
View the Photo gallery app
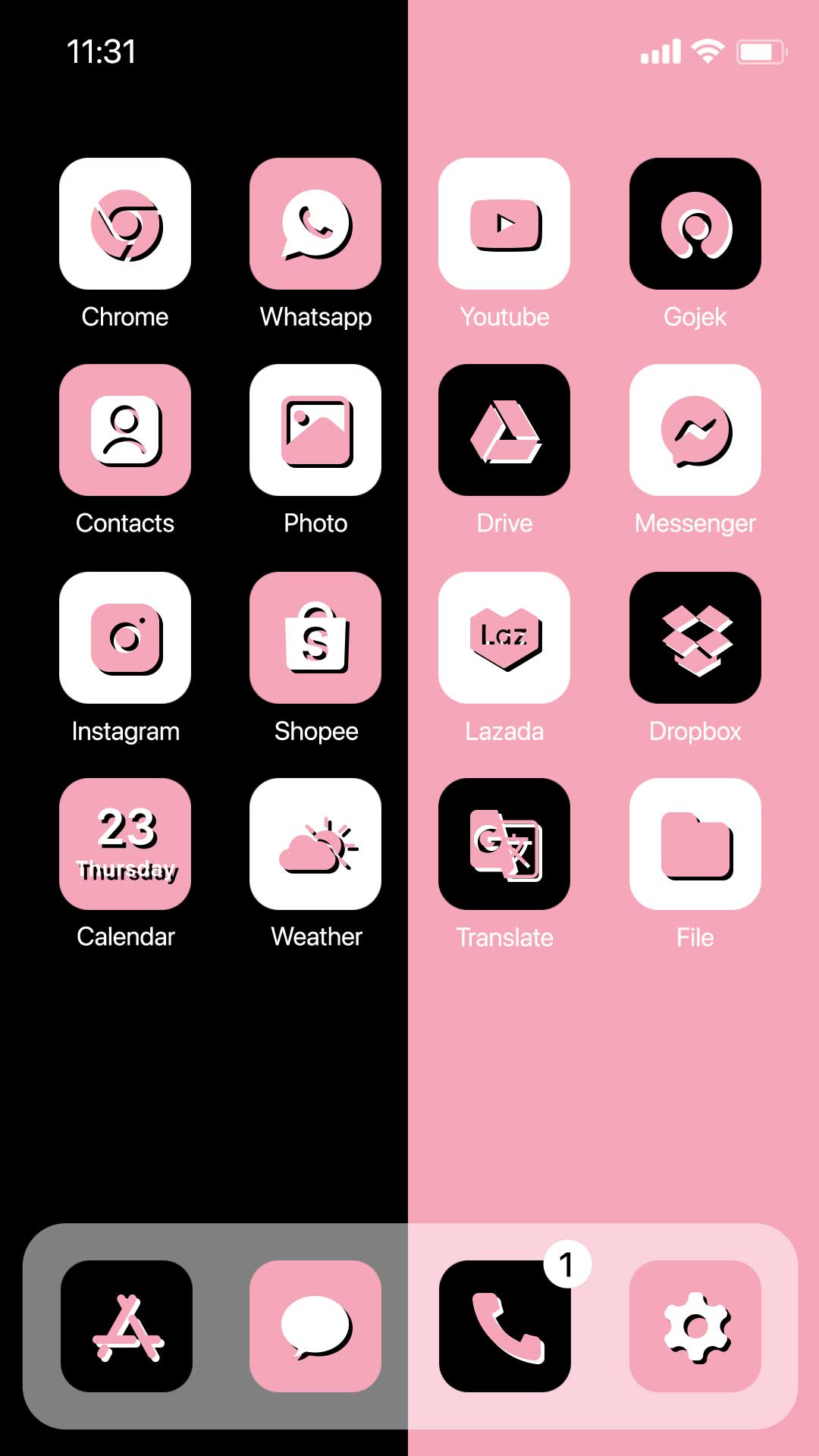(x=315, y=431)
